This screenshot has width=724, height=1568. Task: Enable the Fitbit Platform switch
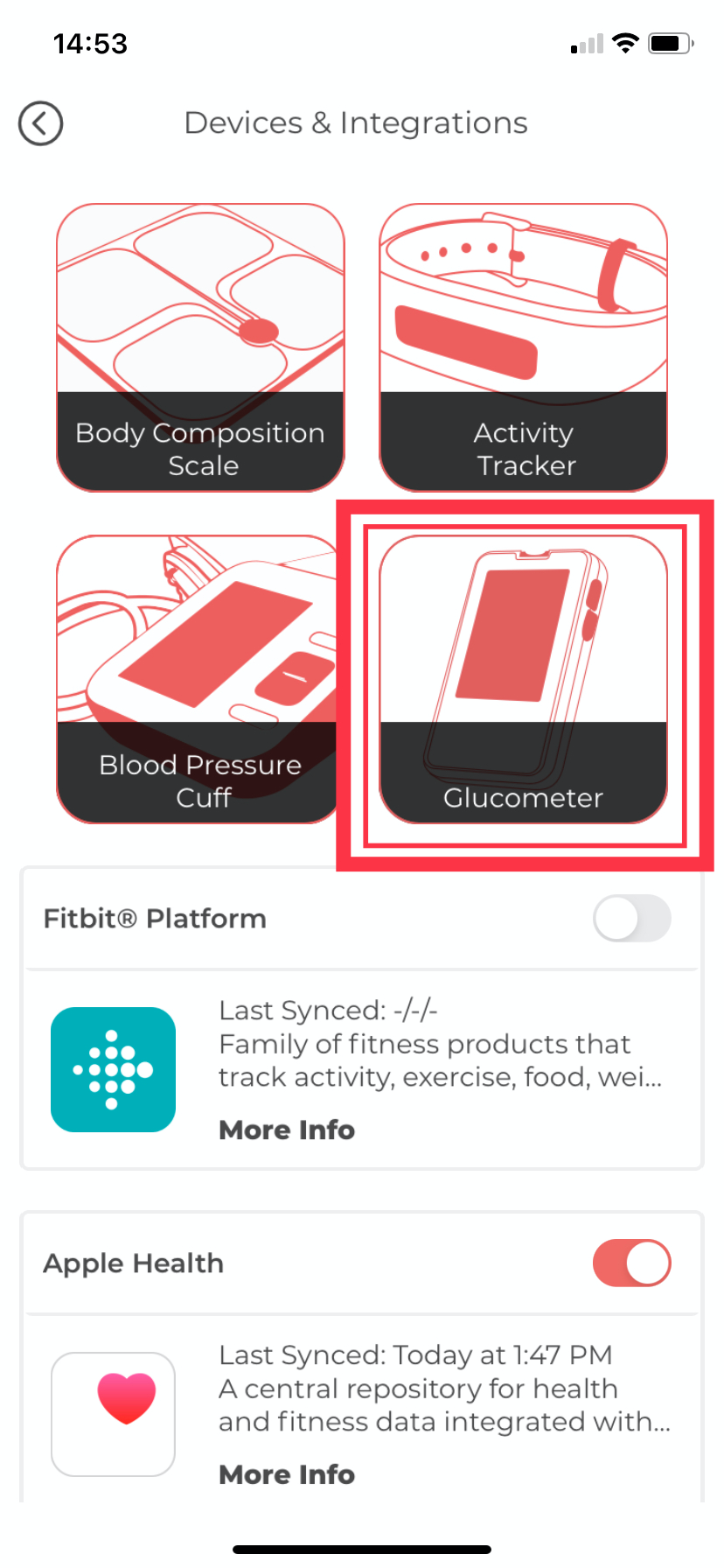pyautogui.click(x=631, y=919)
